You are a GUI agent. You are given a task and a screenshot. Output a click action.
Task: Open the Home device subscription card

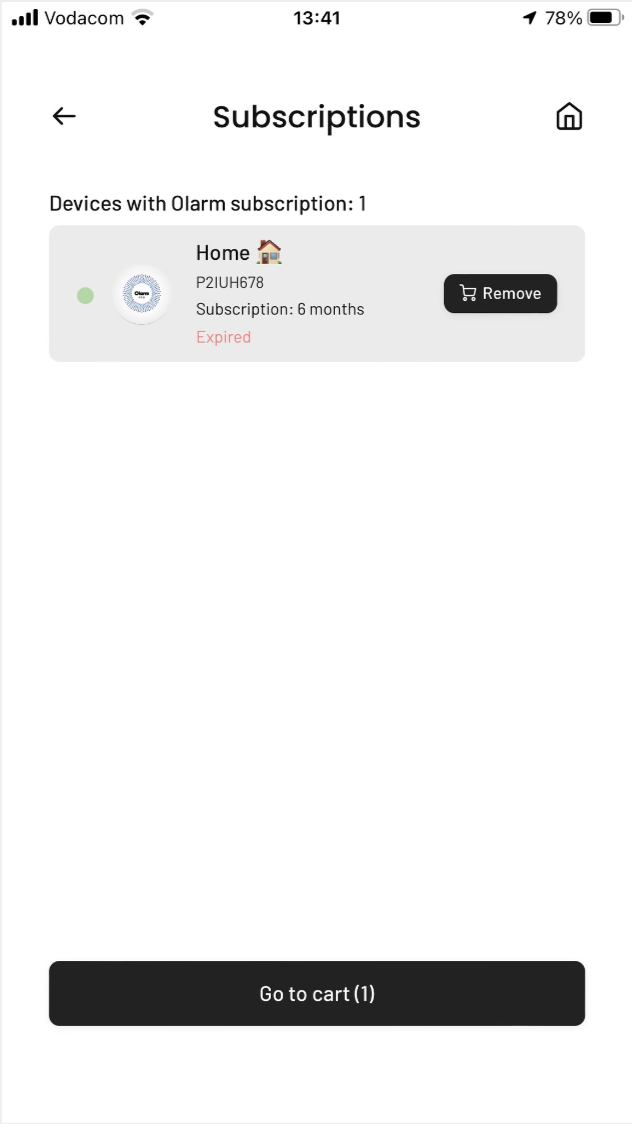coord(317,294)
